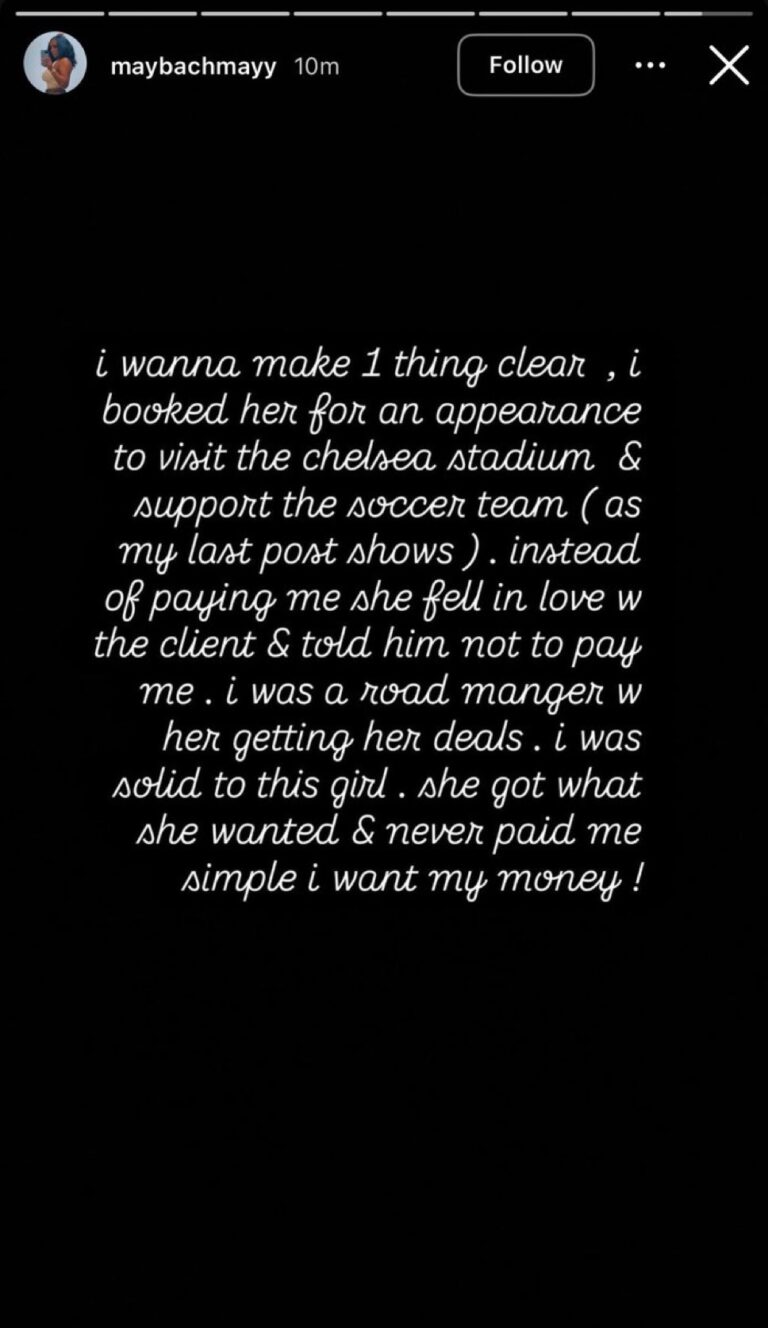Tap the maybachmayy username

pyautogui.click(x=193, y=67)
